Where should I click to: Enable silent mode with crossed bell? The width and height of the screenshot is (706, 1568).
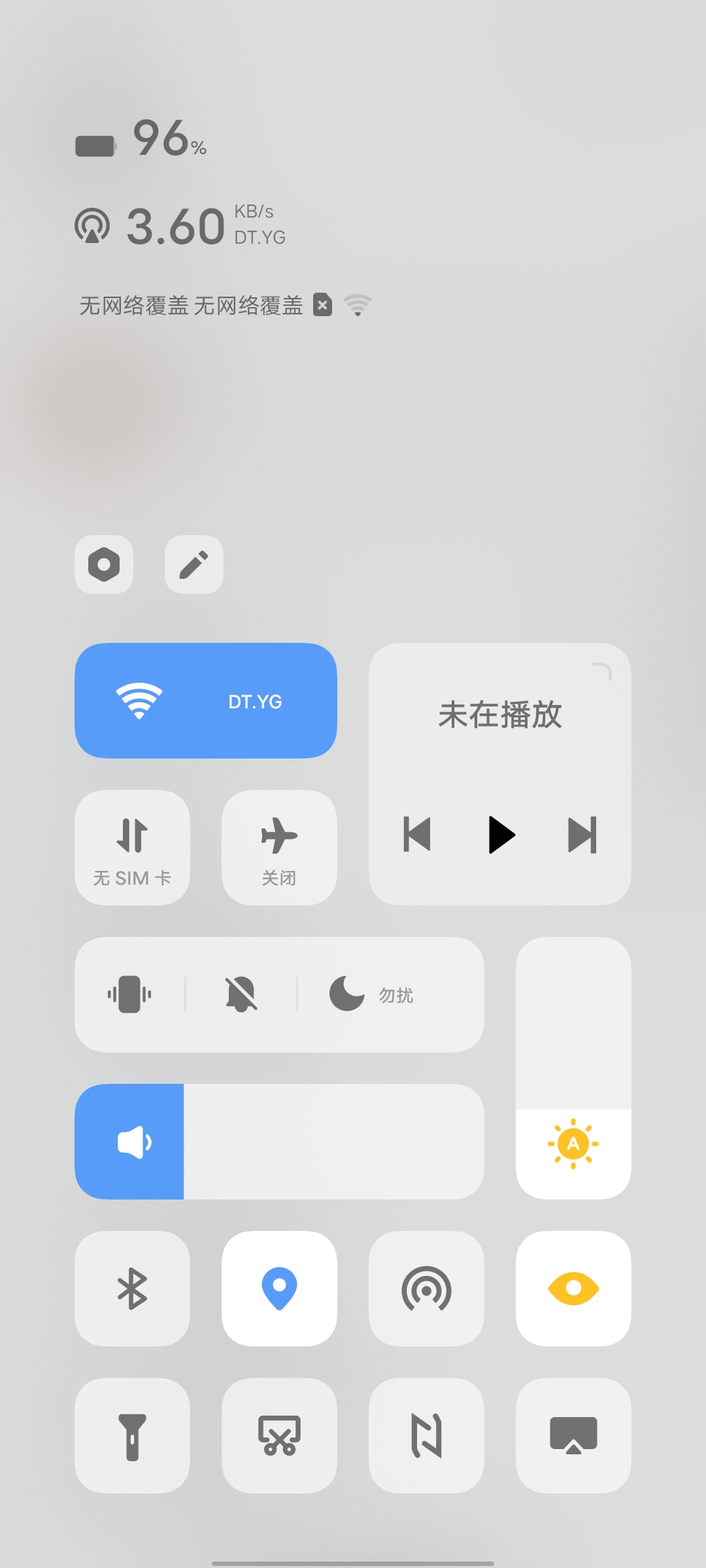point(241,994)
